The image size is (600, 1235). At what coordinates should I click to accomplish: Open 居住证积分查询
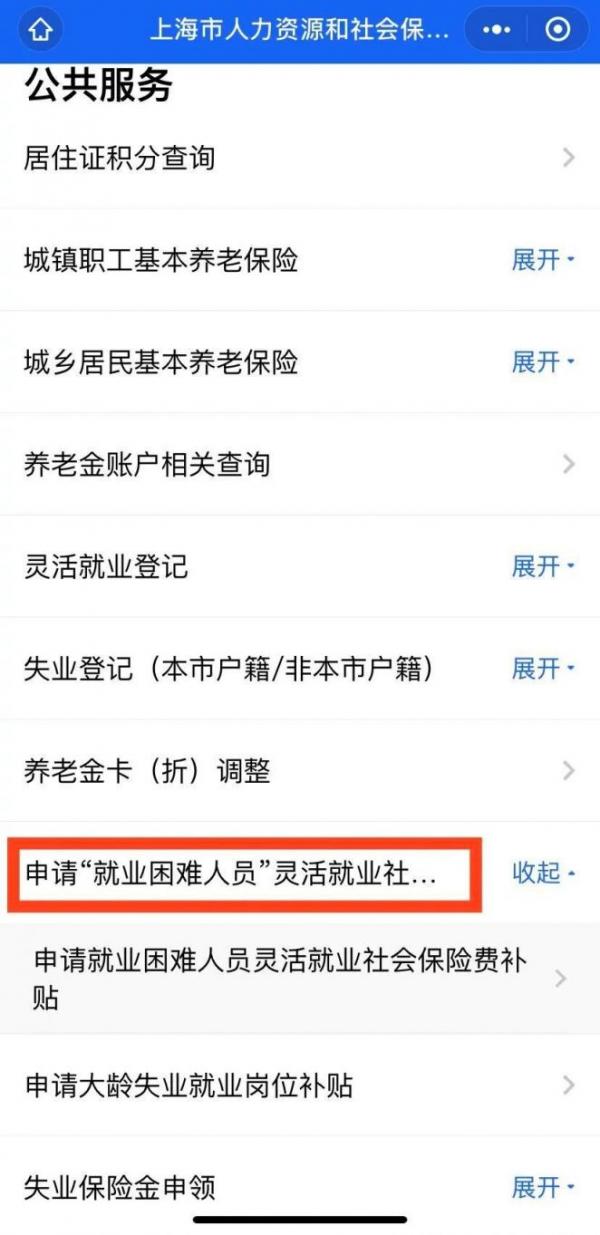click(x=300, y=158)
